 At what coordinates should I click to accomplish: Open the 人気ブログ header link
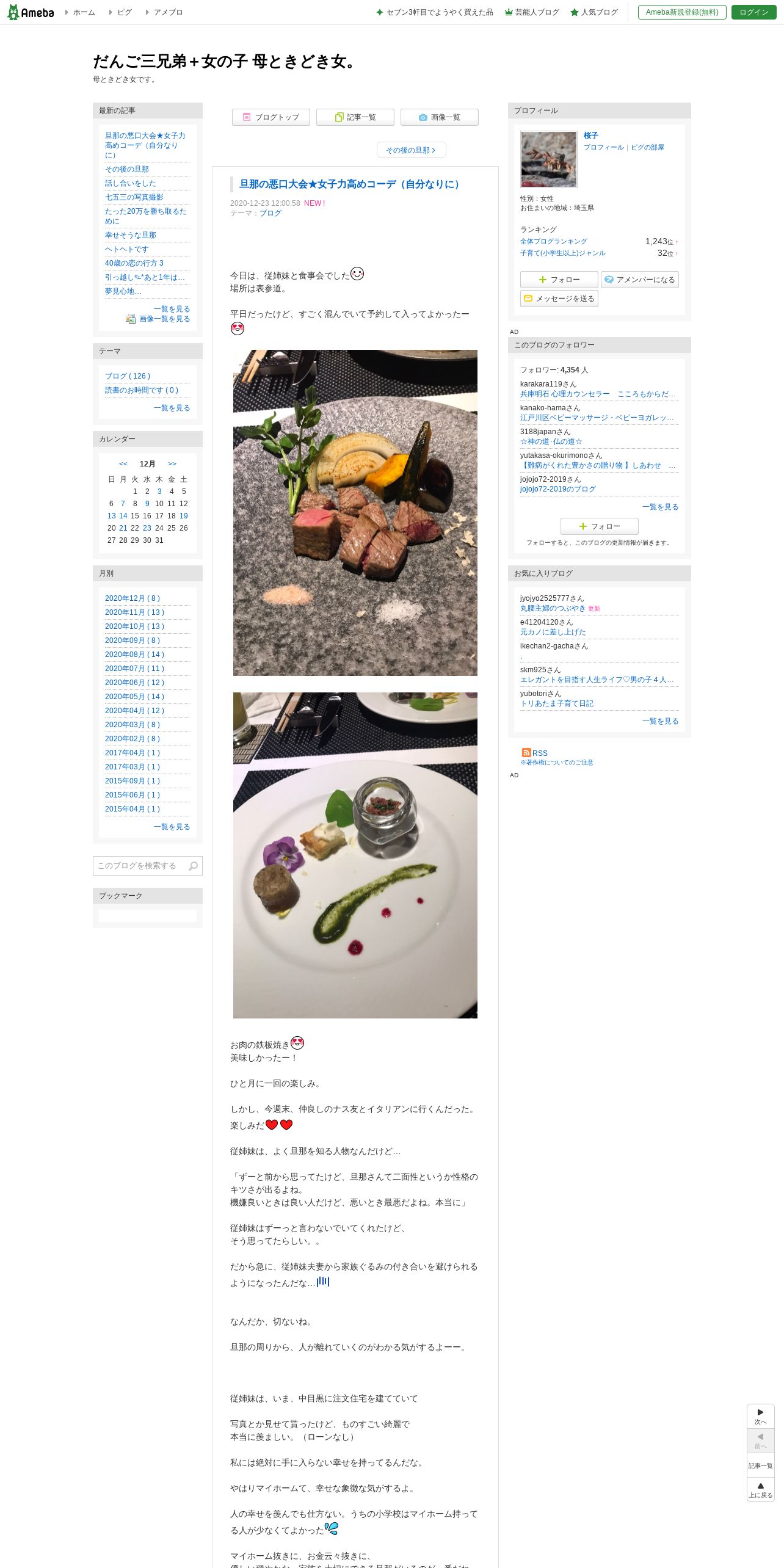594,12
